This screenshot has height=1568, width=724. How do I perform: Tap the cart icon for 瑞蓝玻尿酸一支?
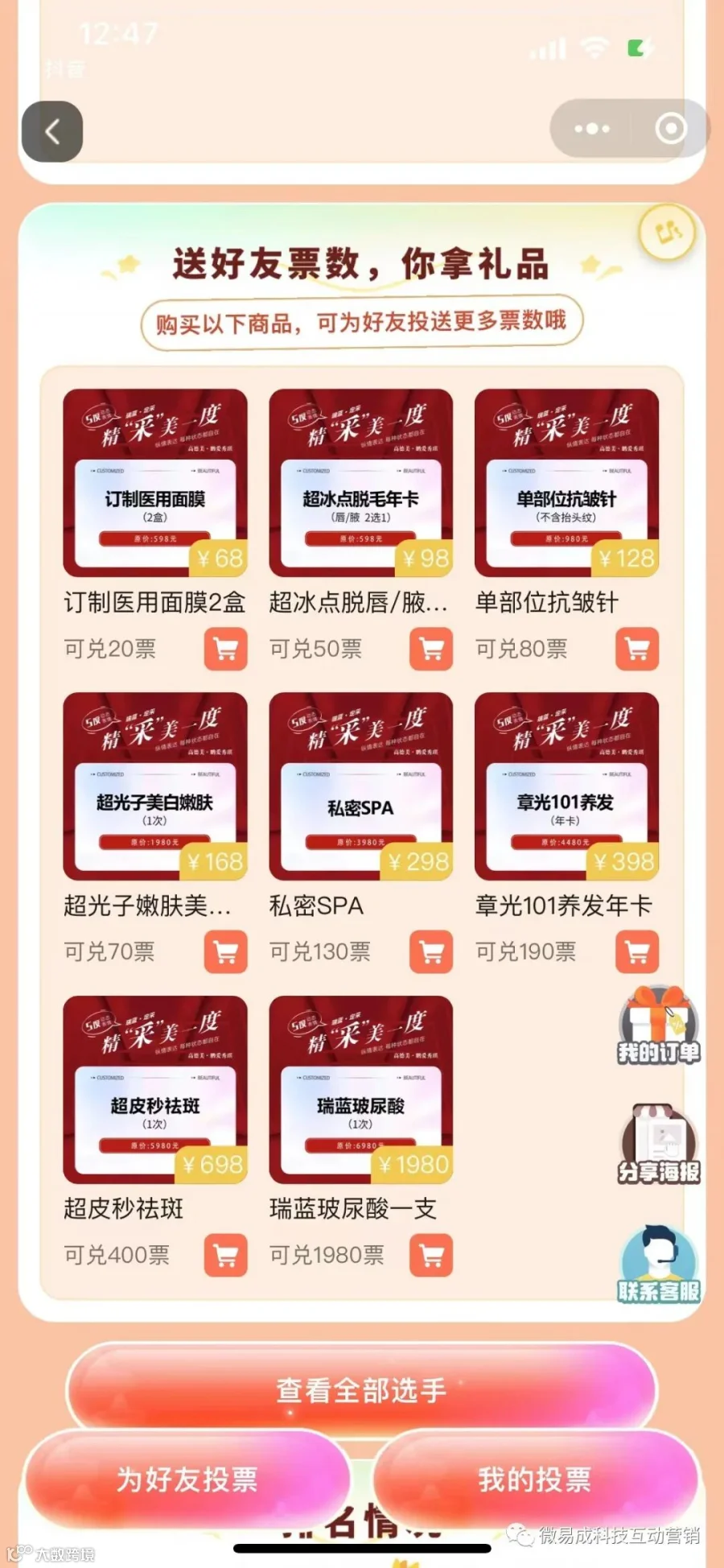[x=432, y=1256]
